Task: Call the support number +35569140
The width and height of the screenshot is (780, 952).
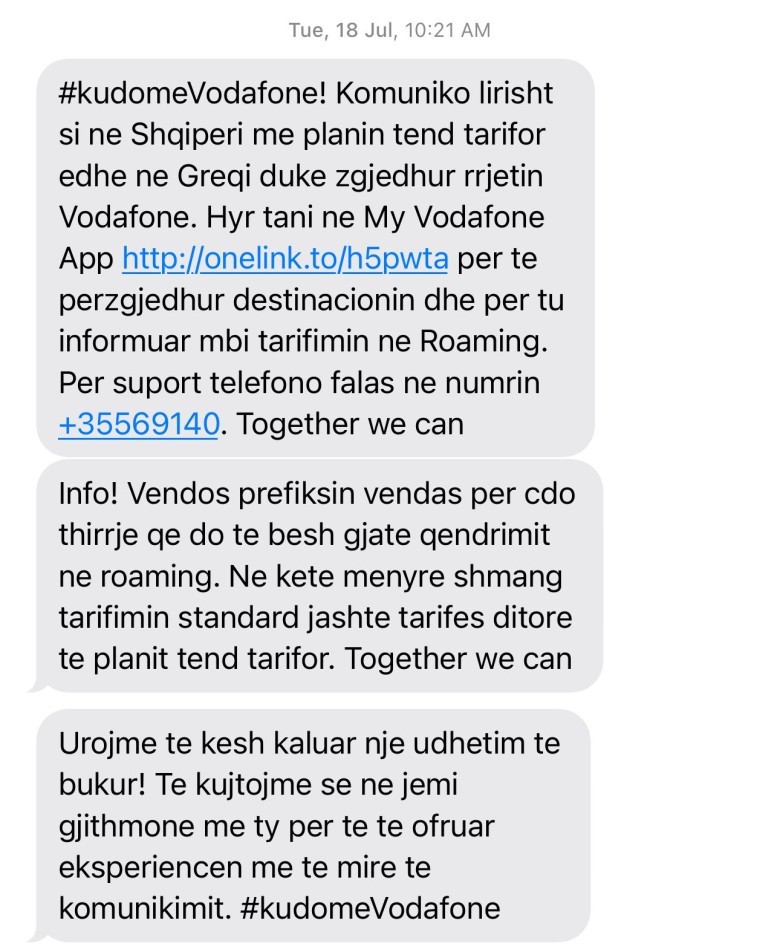Action: 139,423
